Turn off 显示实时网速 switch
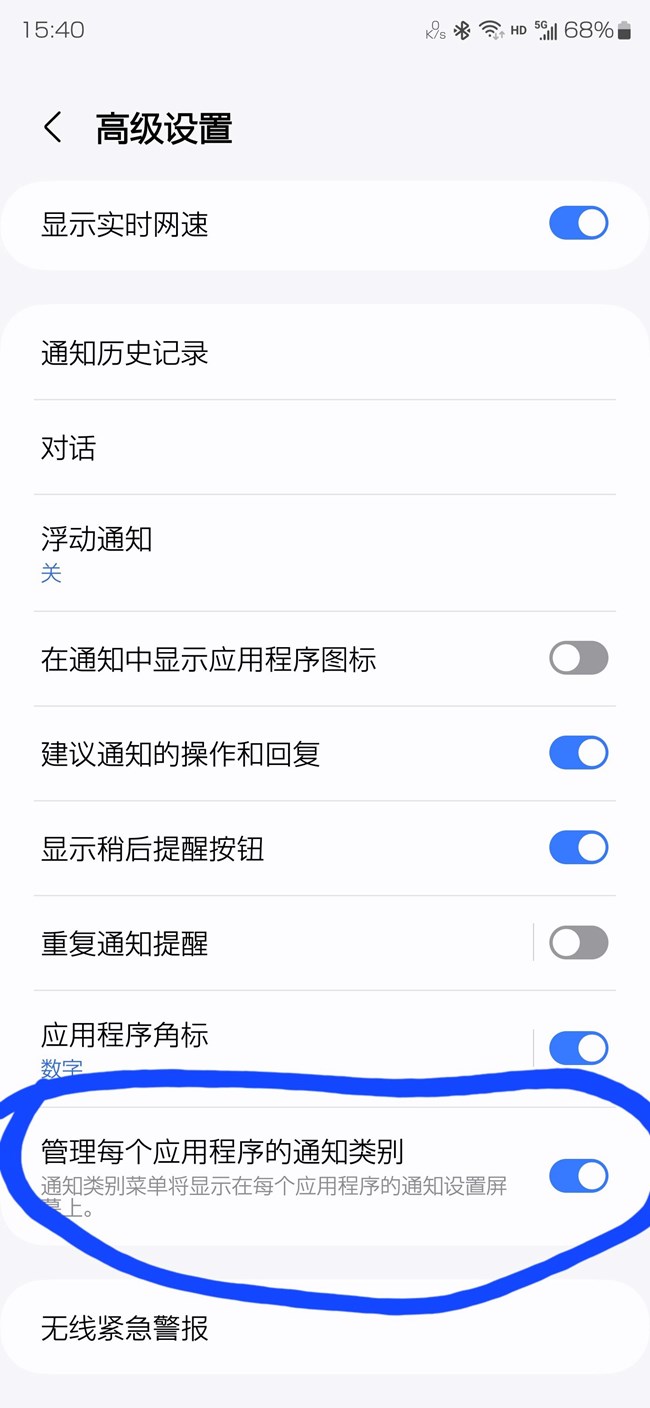This screenshot has height=1408, width=650. tap(578, 223)
